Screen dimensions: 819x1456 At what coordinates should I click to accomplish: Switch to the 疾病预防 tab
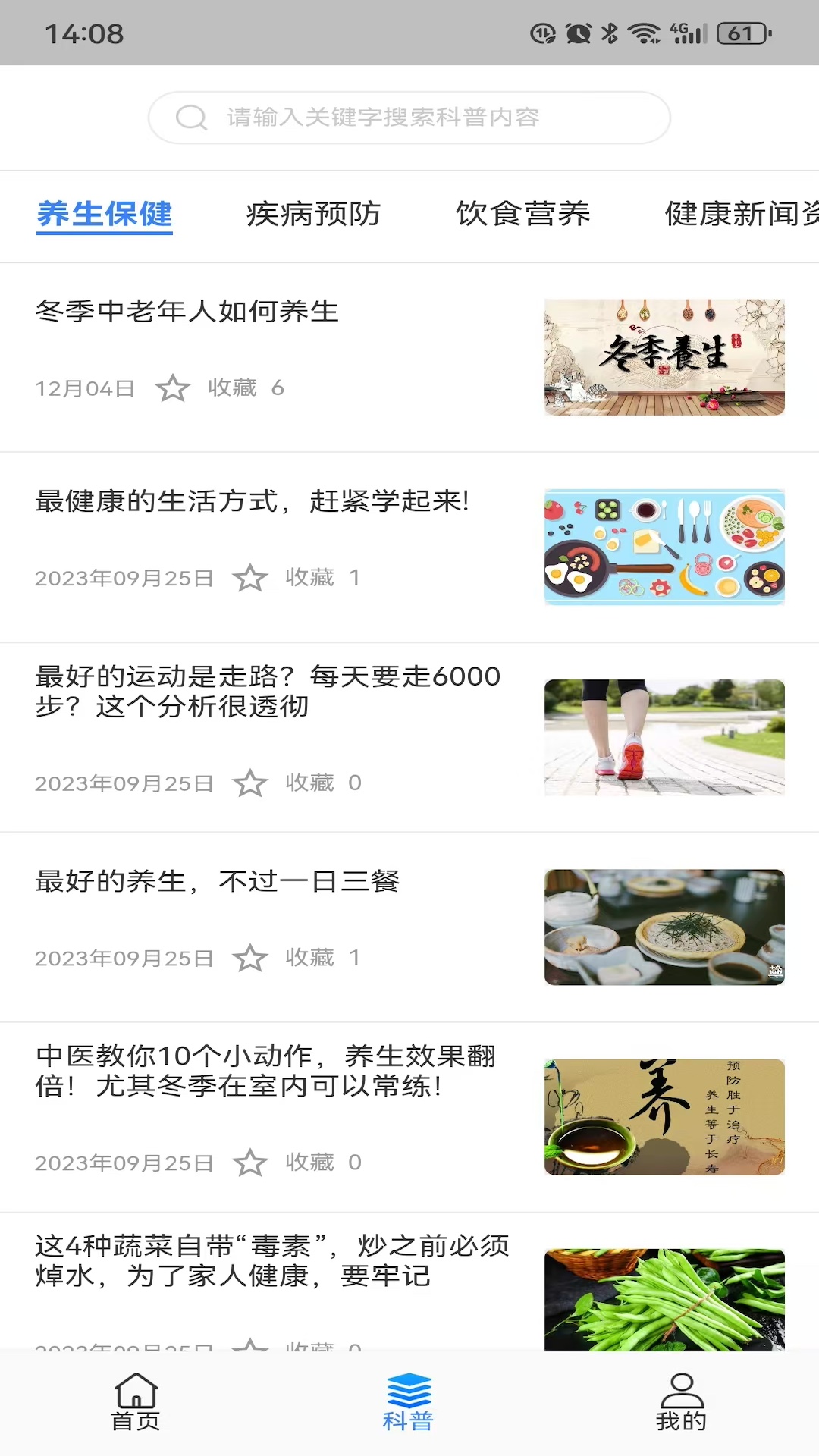tap(313, 214)
